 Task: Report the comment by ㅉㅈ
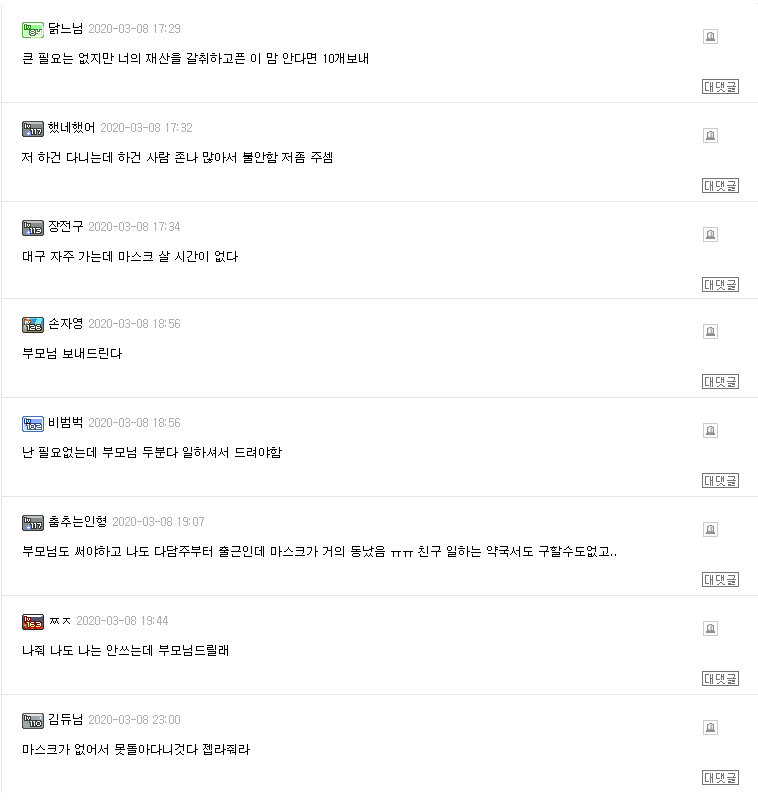(x=710, y=629)
